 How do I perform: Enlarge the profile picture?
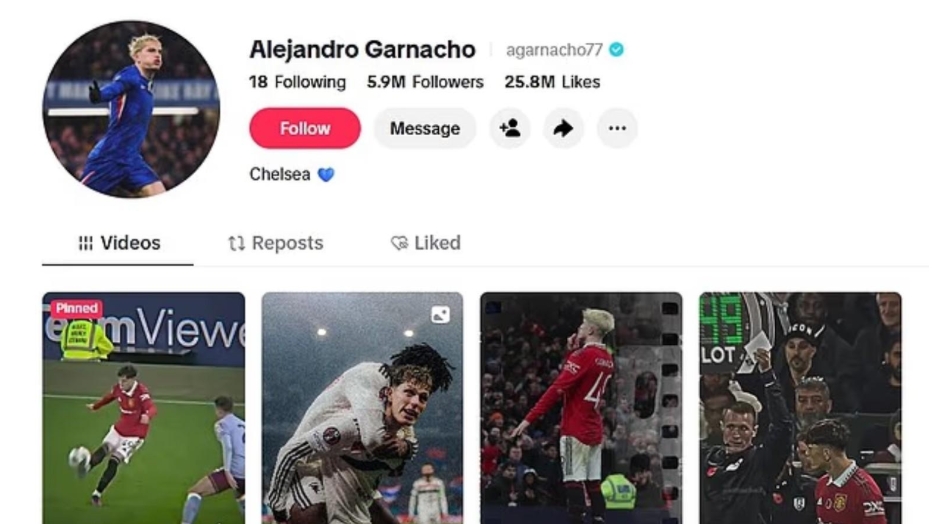tap(131, 108)
